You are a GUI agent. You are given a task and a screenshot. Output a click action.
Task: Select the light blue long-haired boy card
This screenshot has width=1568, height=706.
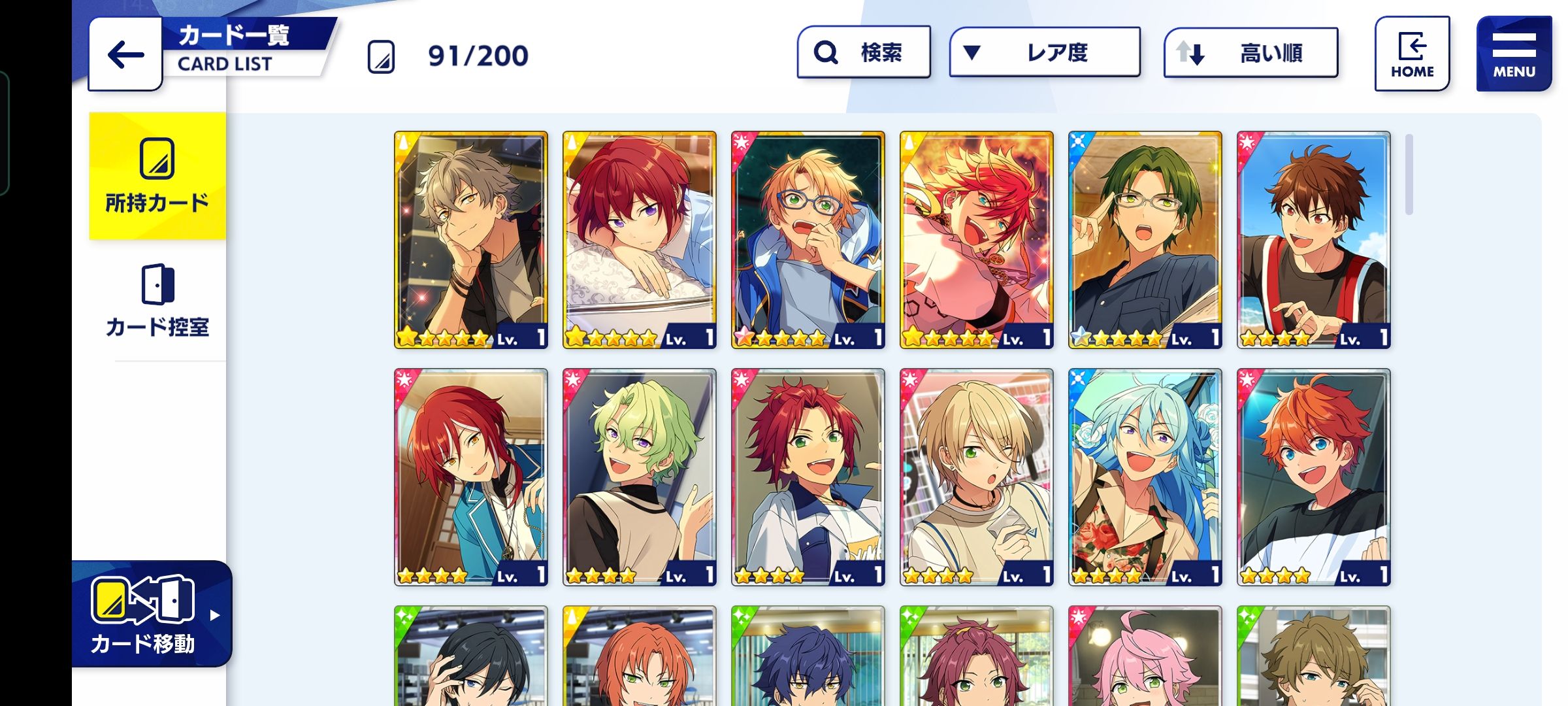tap(1145, 477)
